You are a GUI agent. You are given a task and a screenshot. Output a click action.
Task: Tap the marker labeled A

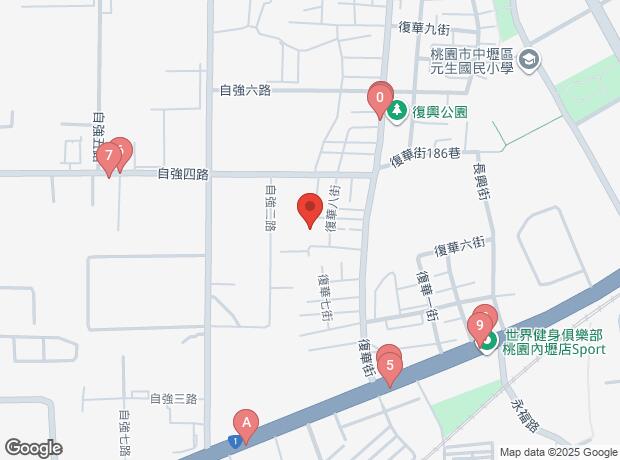coord(245,424)
